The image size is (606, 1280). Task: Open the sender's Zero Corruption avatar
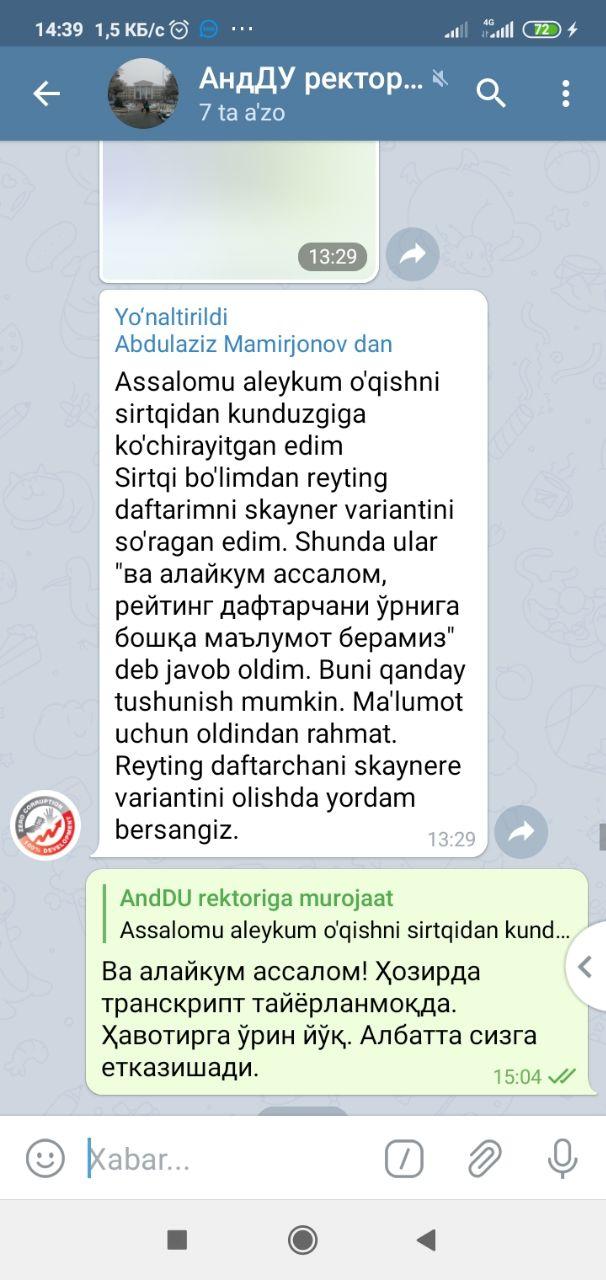(45, 825)
